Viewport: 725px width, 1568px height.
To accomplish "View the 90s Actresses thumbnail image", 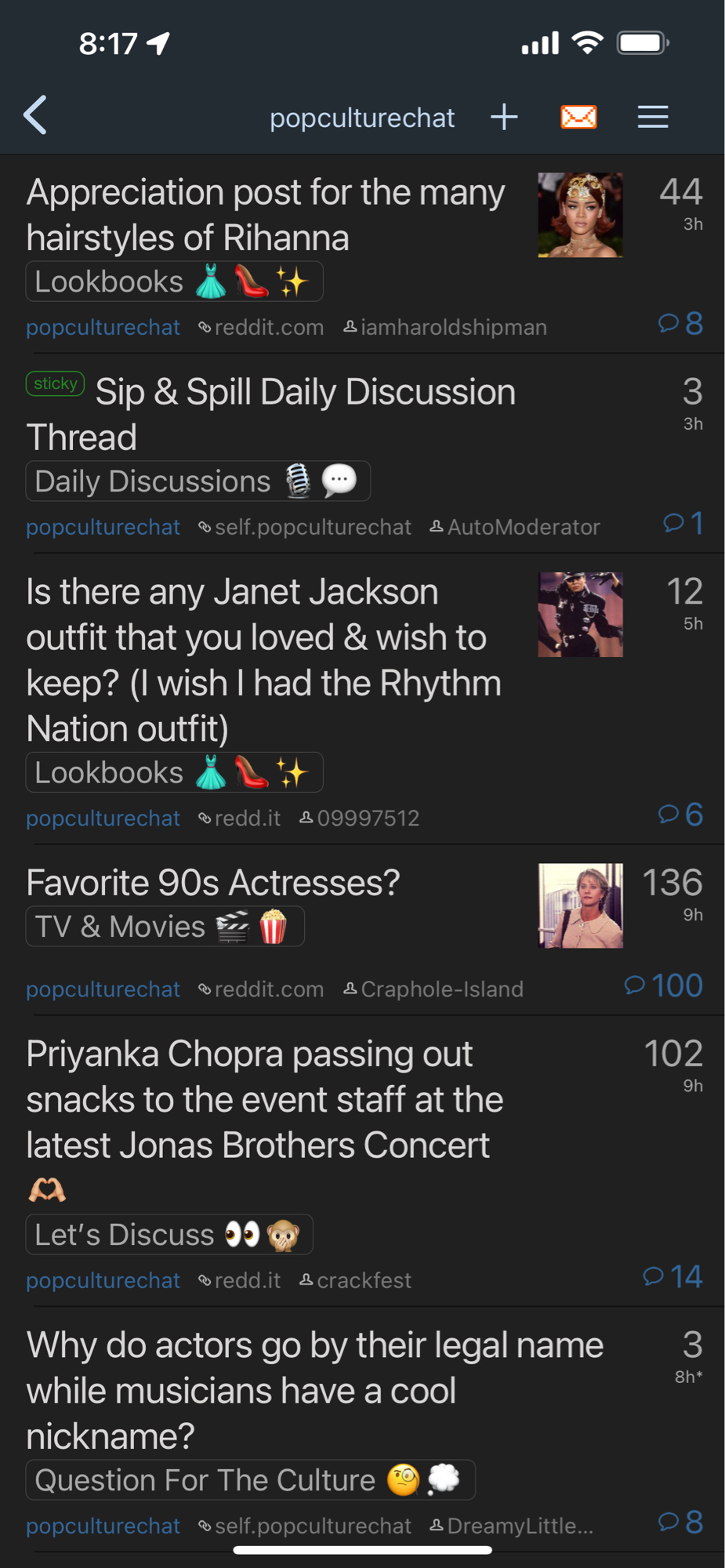I will [x=580, y=906].
